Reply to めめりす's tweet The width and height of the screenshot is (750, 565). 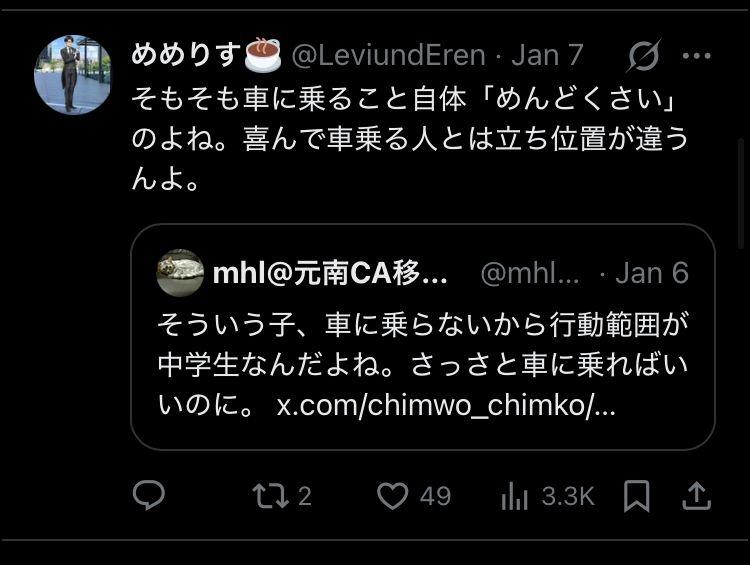pyautogui.click(x=149, y=495)
